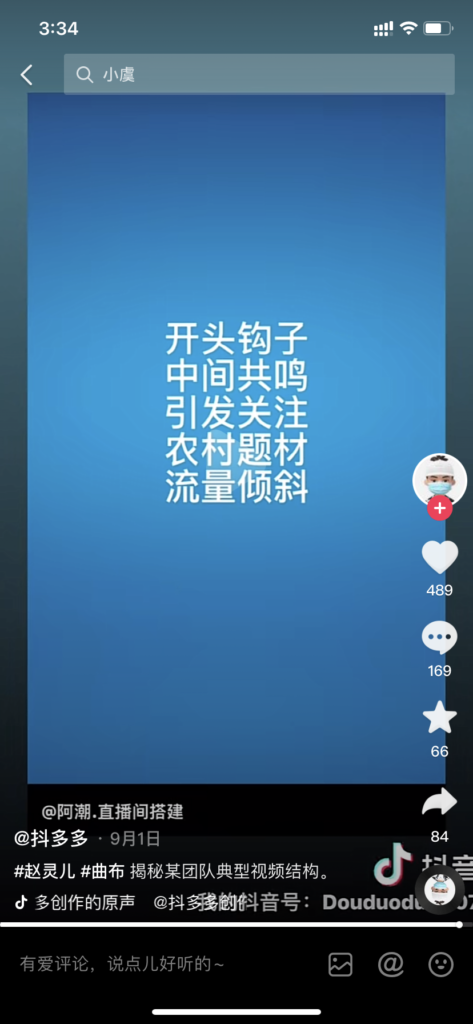
Task: Open the #赵灵儿 hashtag
Action: (x=44, y=871)
